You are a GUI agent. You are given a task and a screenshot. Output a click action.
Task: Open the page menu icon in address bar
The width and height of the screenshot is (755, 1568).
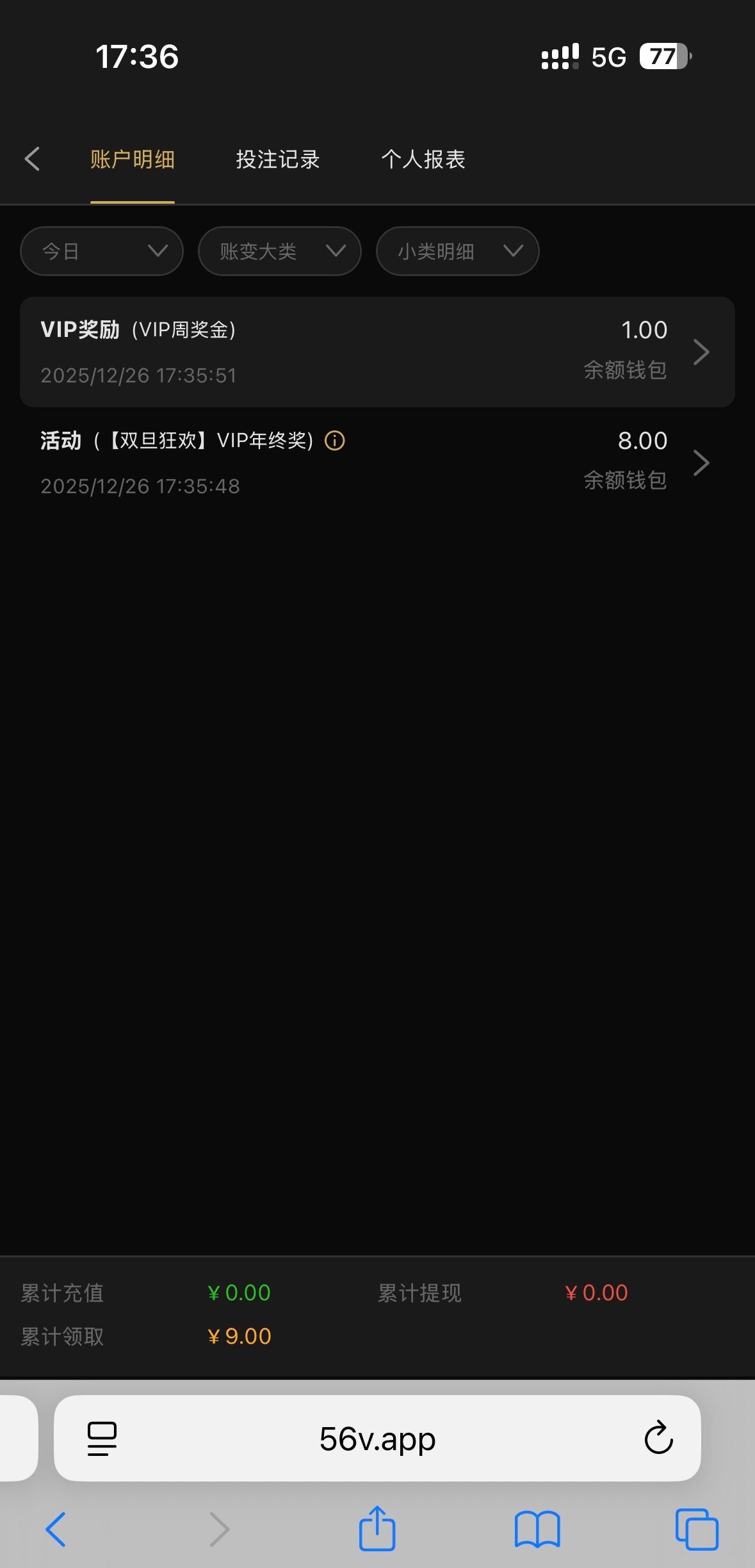click(102, 1439)
